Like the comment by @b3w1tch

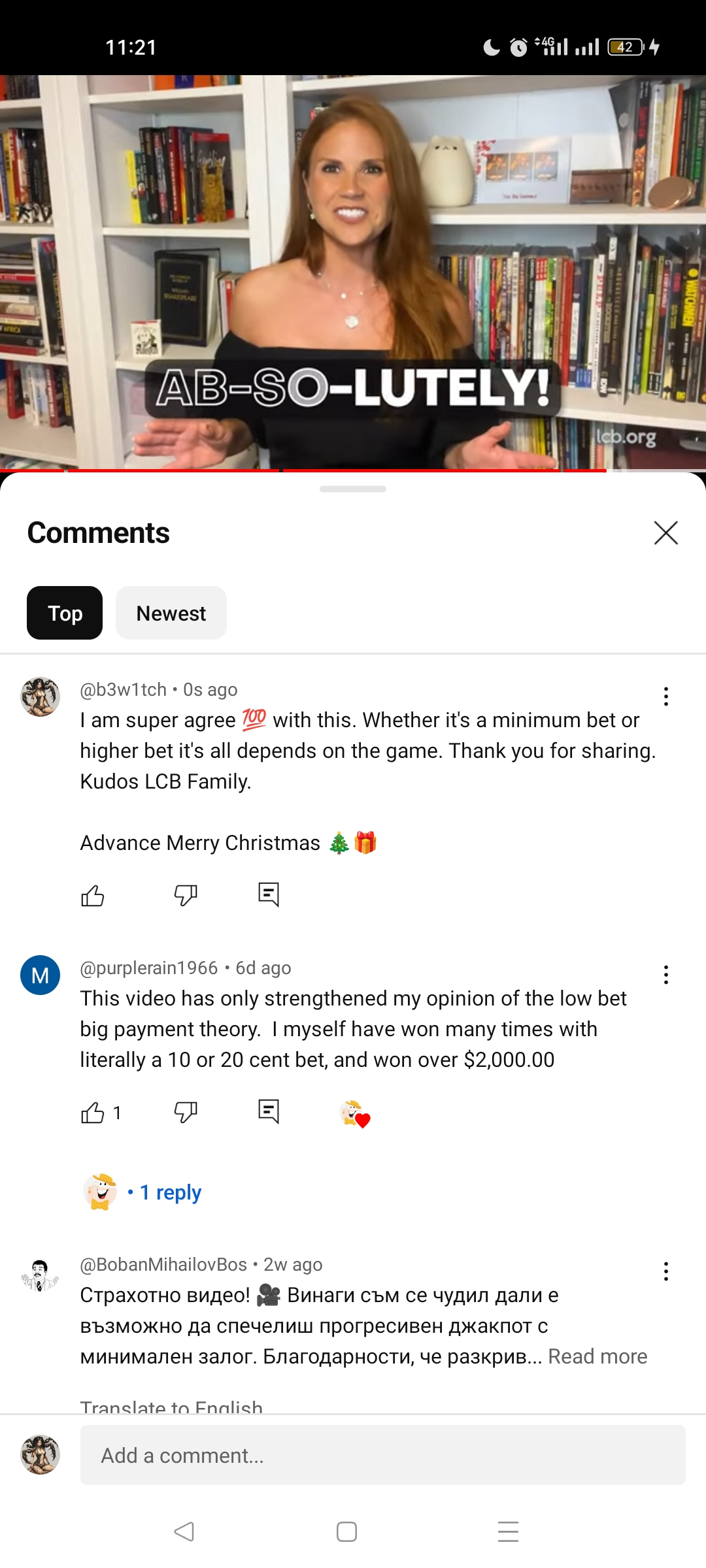click(93, 895)
